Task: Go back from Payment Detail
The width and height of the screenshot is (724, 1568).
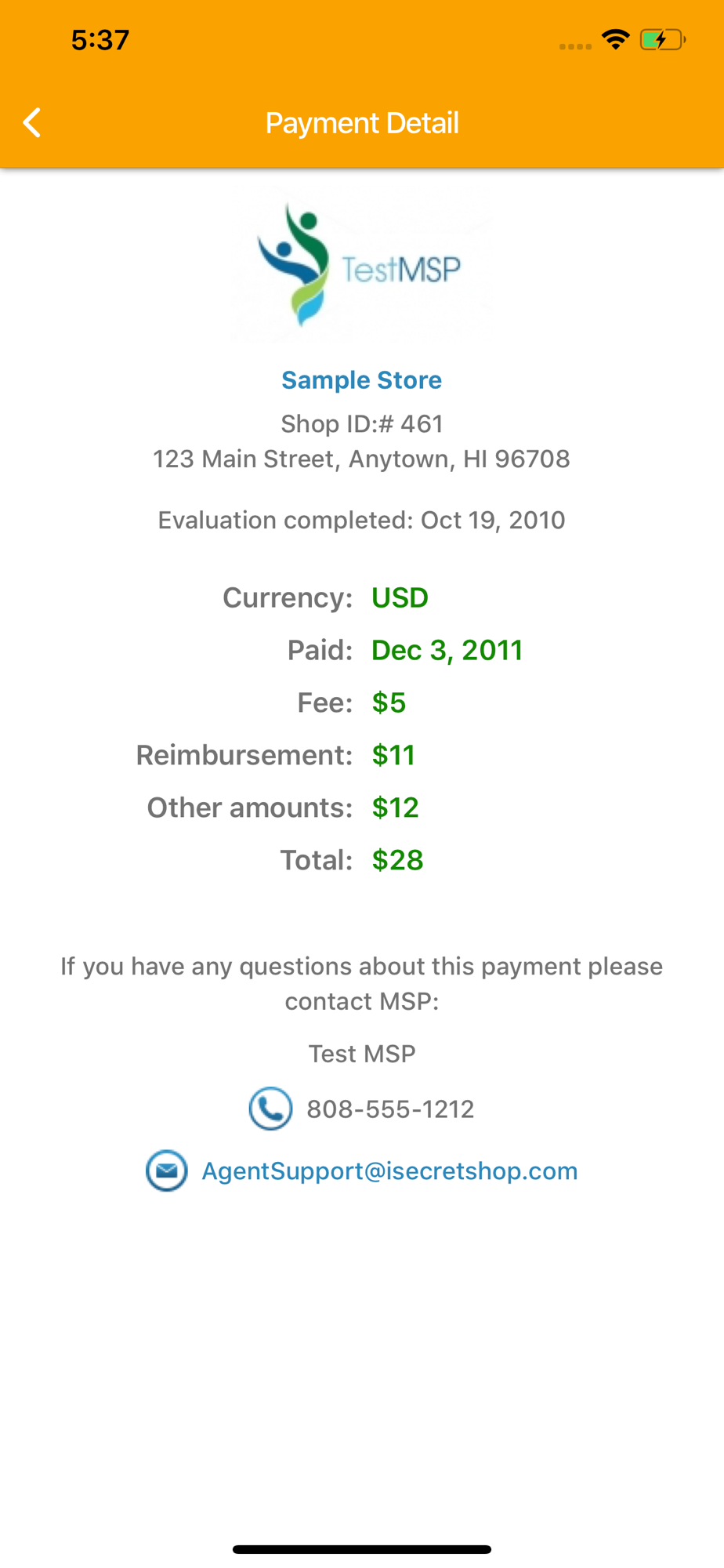Action: point(32,123)
